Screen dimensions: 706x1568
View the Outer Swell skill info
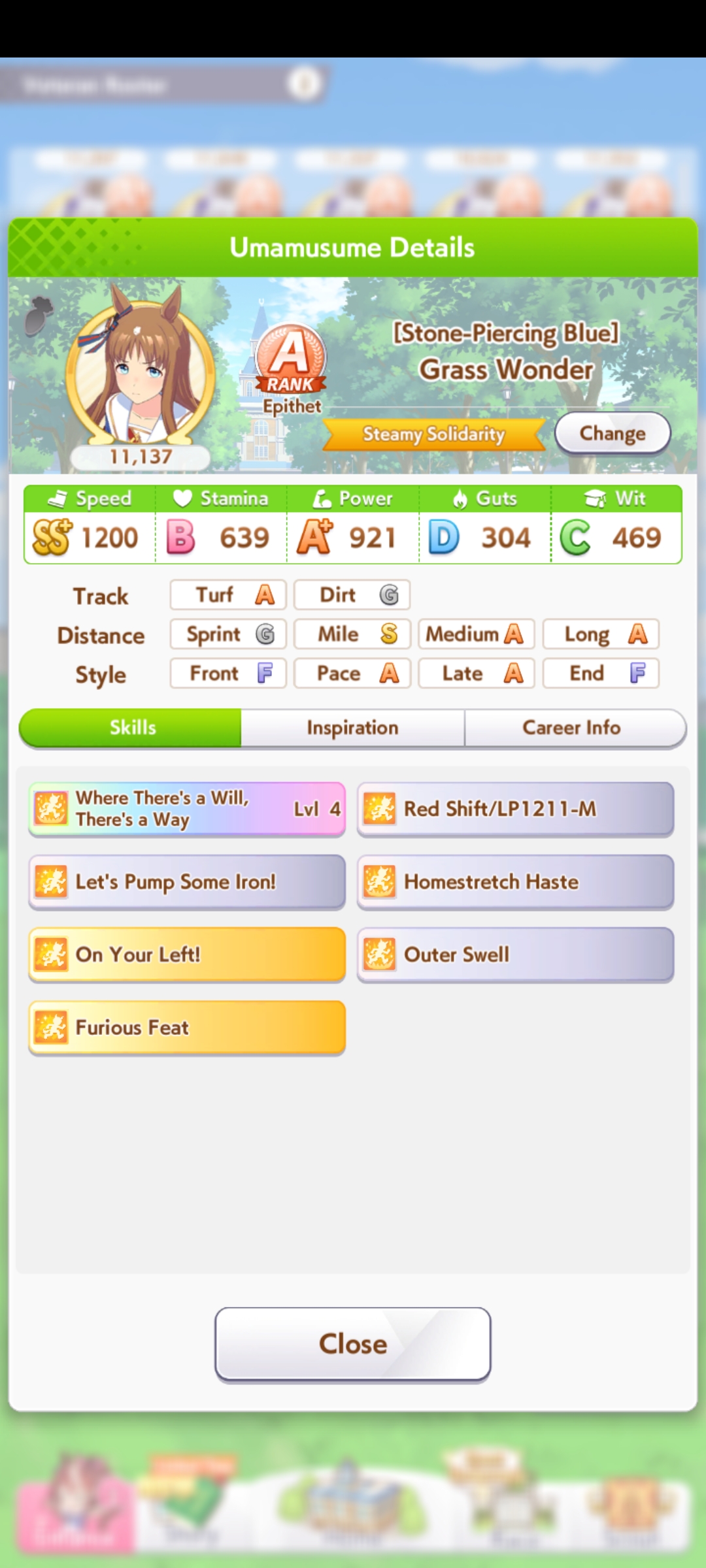point(515,955)
